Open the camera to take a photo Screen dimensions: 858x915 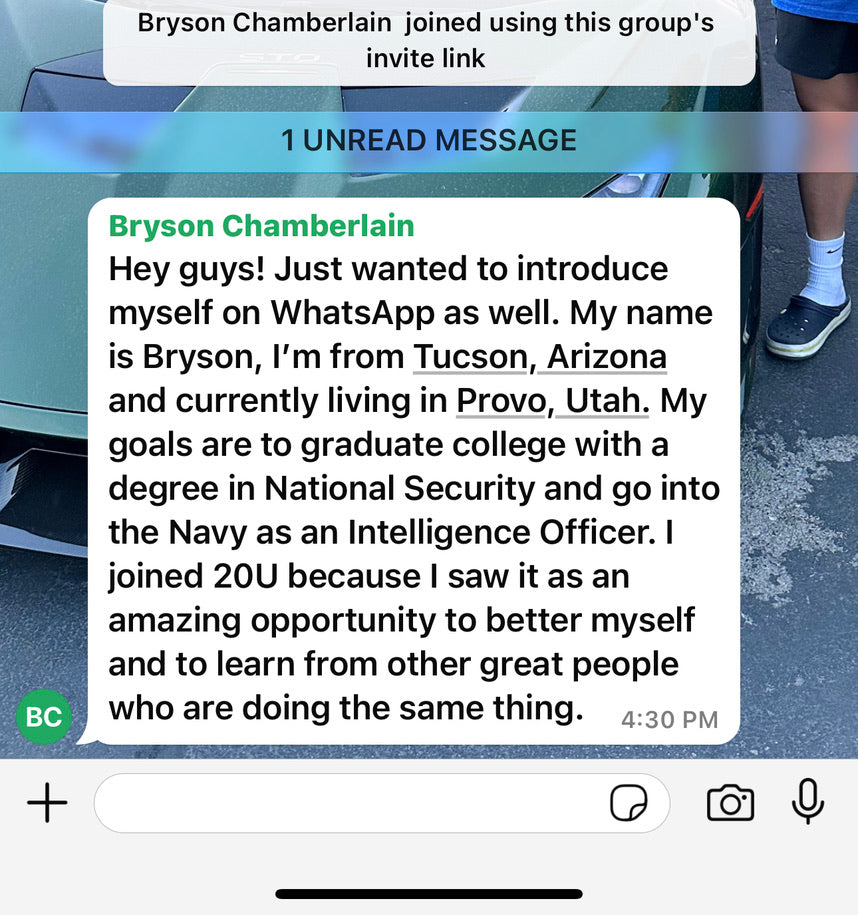(730, 803)
